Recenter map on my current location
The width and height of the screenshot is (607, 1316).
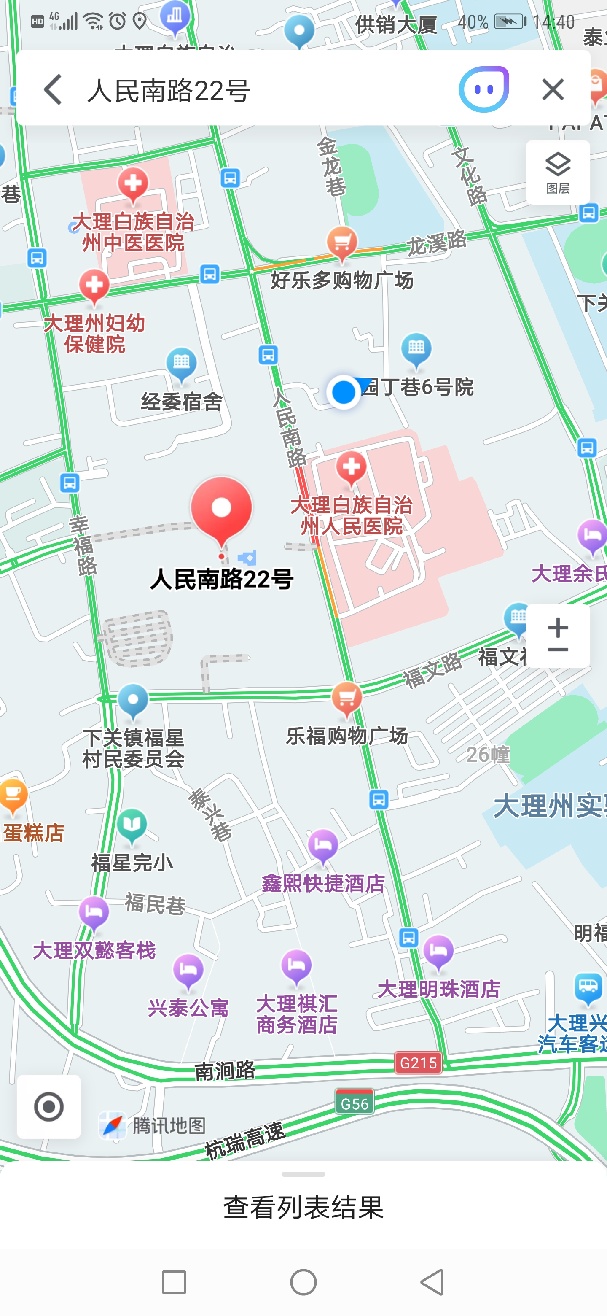[x=49, y=1106]
